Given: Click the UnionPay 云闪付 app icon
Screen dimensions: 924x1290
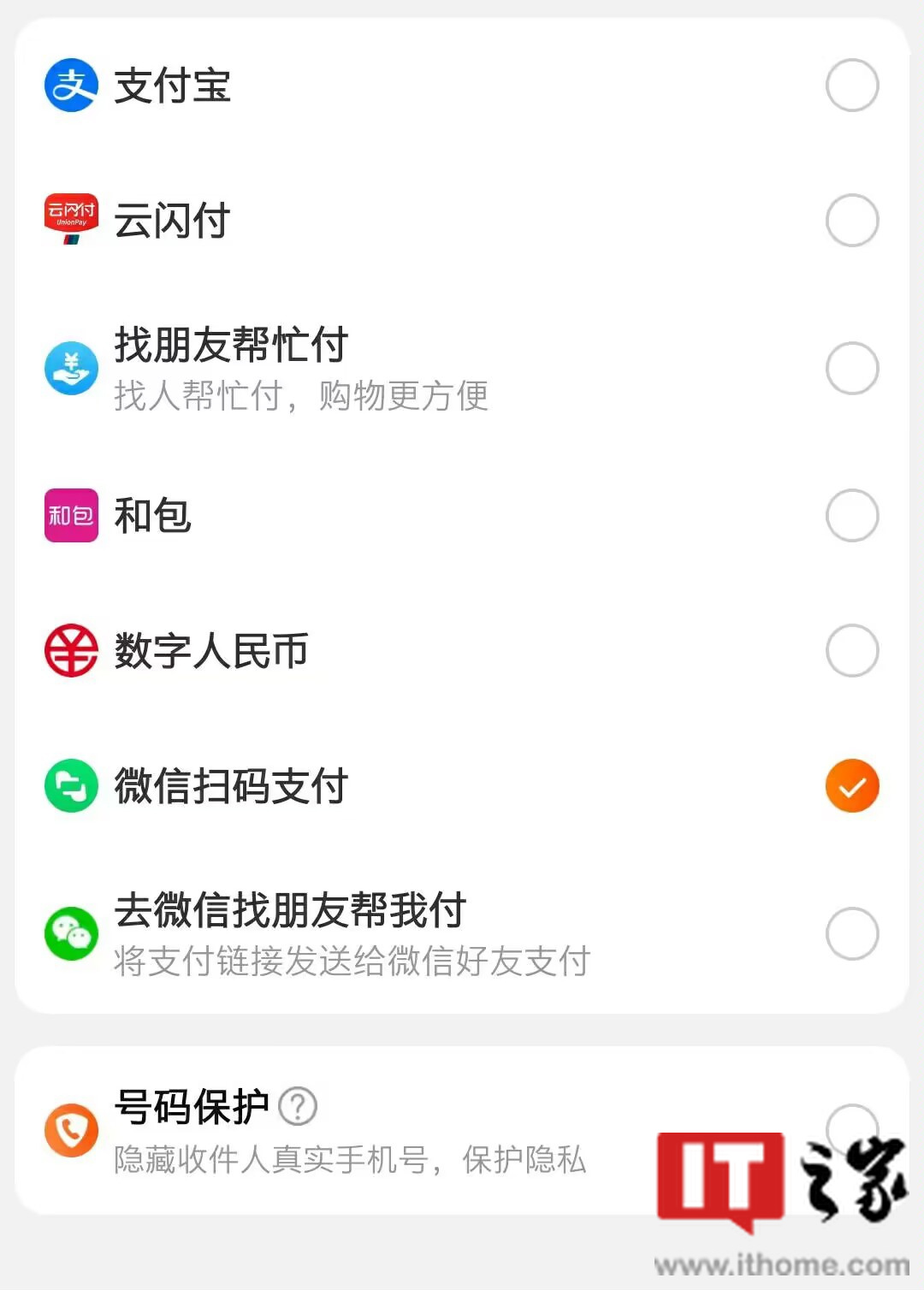Looking at the screenshot, I should click(x=72, y=222).
